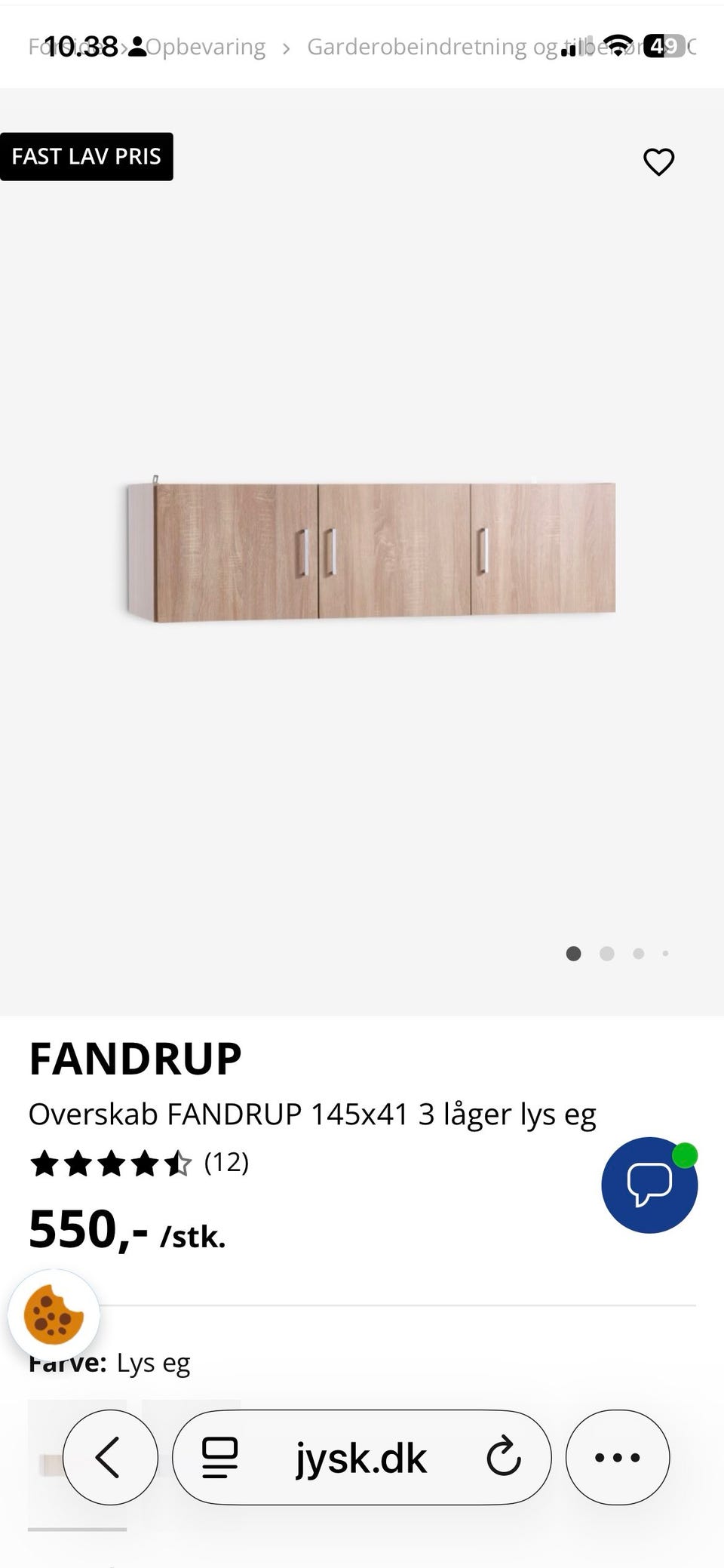Tap the person icon in the breadcrumb
Viewport: 724px width, 1568px height.
(136, 47)
